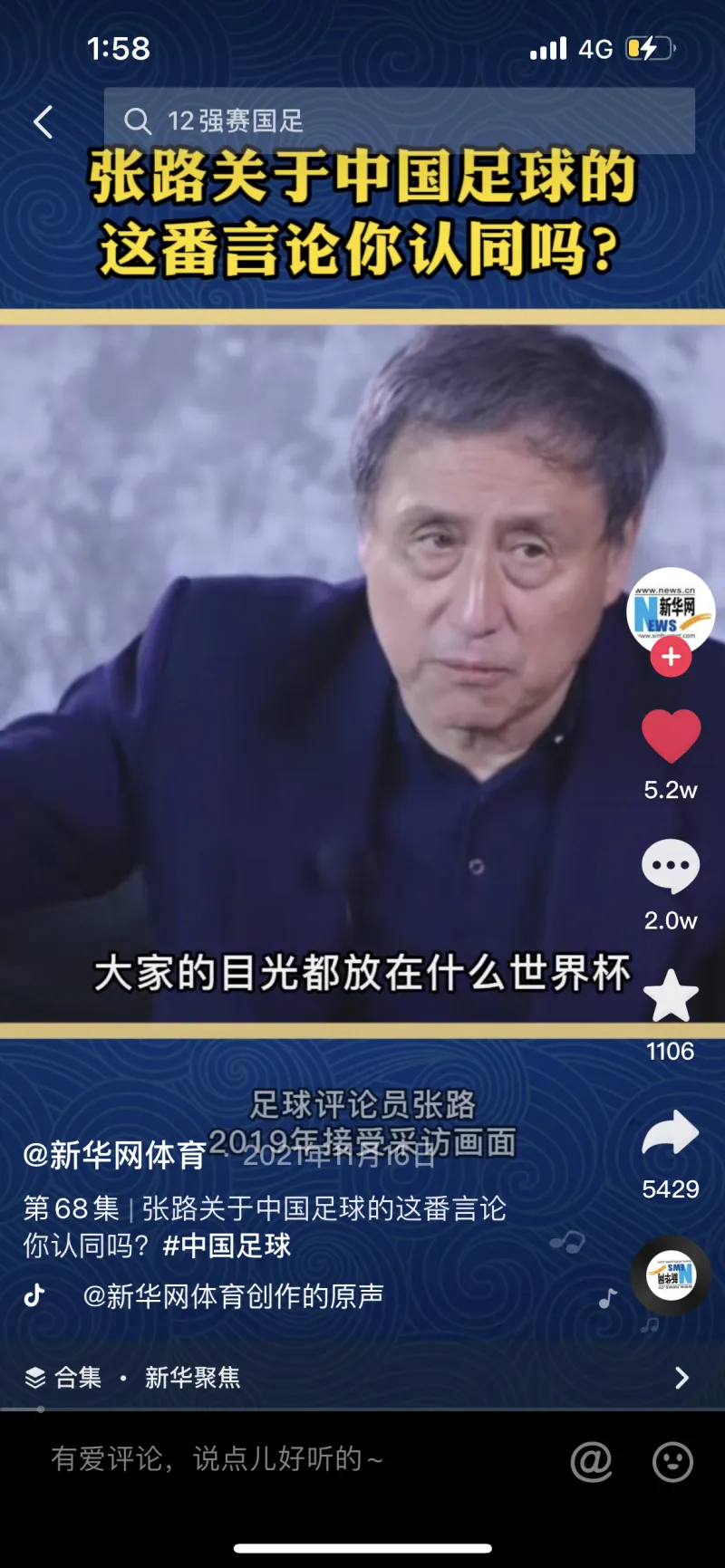Open the #中国足球 hashtag
Viewport: 725px width, 1568px height.
tap(227, 1246)
